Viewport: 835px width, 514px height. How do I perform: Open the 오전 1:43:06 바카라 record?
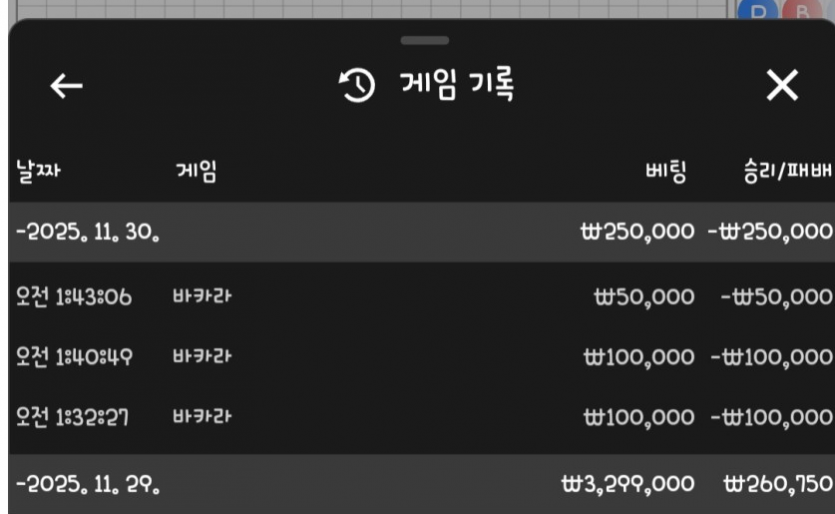pos(417,297)
